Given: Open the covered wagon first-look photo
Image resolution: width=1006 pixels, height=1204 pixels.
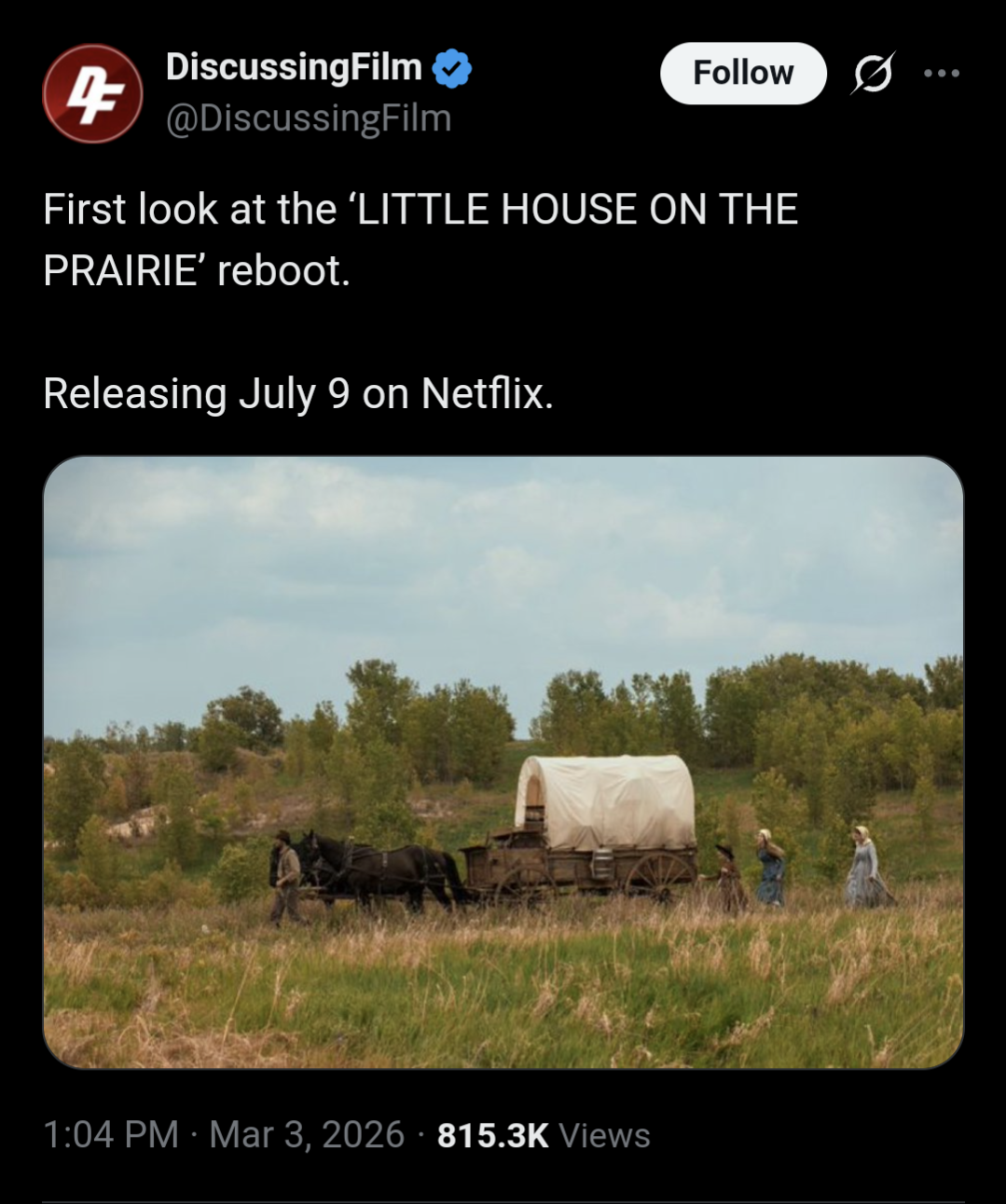Looking at the screenshot, I should (503, 761).
